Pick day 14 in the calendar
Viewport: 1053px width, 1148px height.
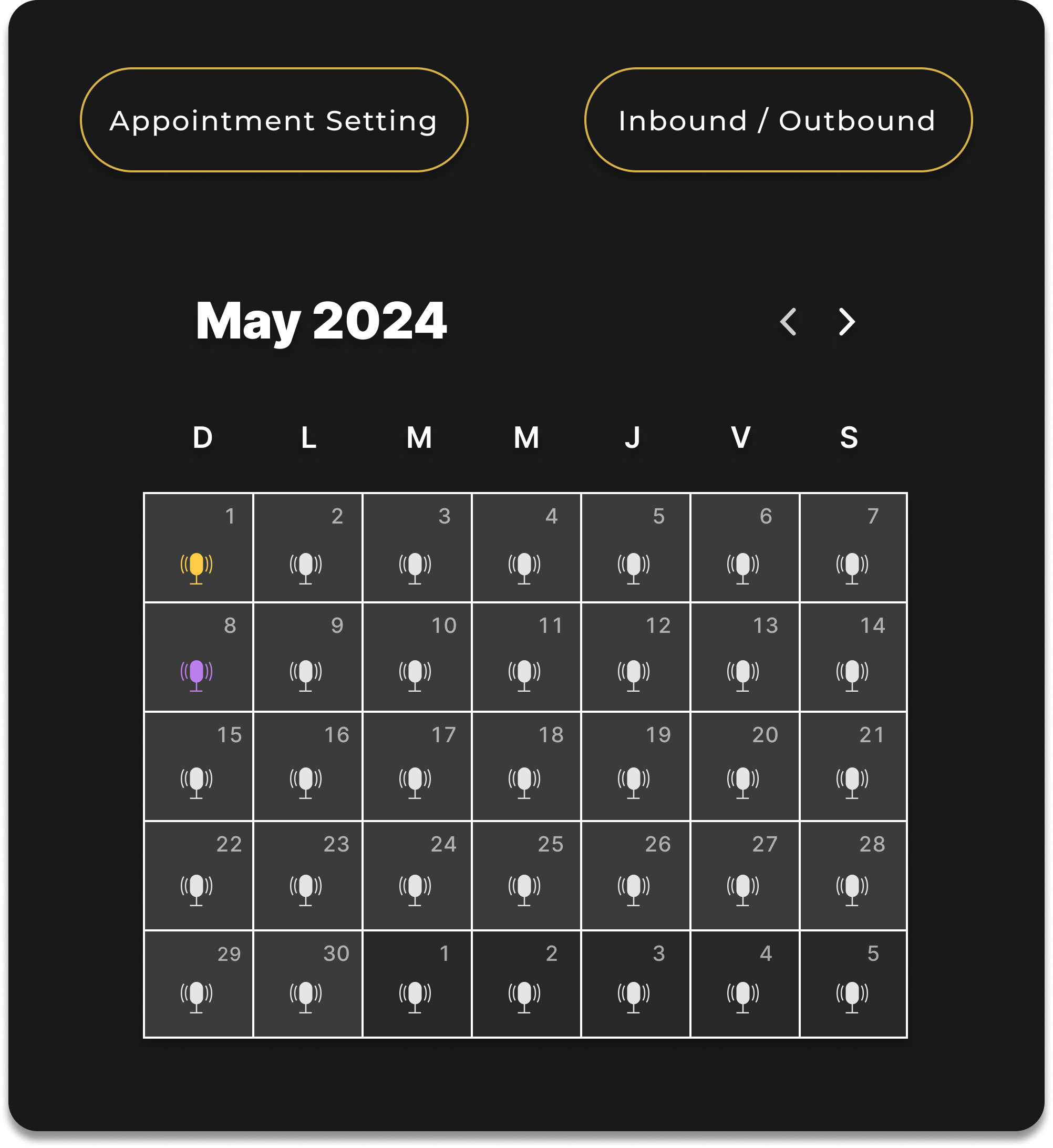tap(853, 657)
